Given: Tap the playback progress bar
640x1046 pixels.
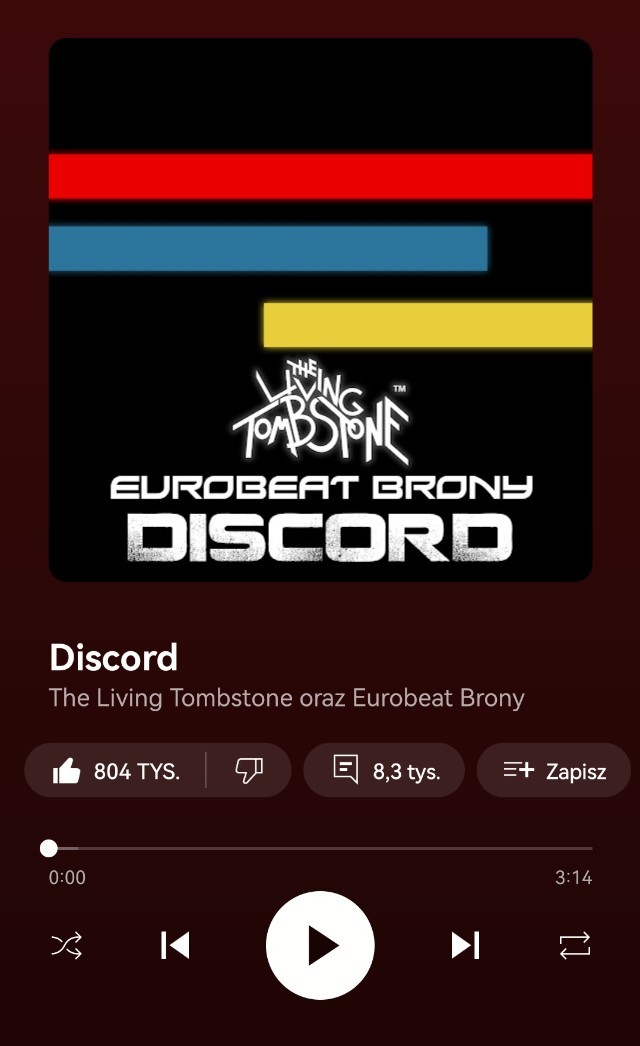Looking at the screenshot, I should point(320,848).
